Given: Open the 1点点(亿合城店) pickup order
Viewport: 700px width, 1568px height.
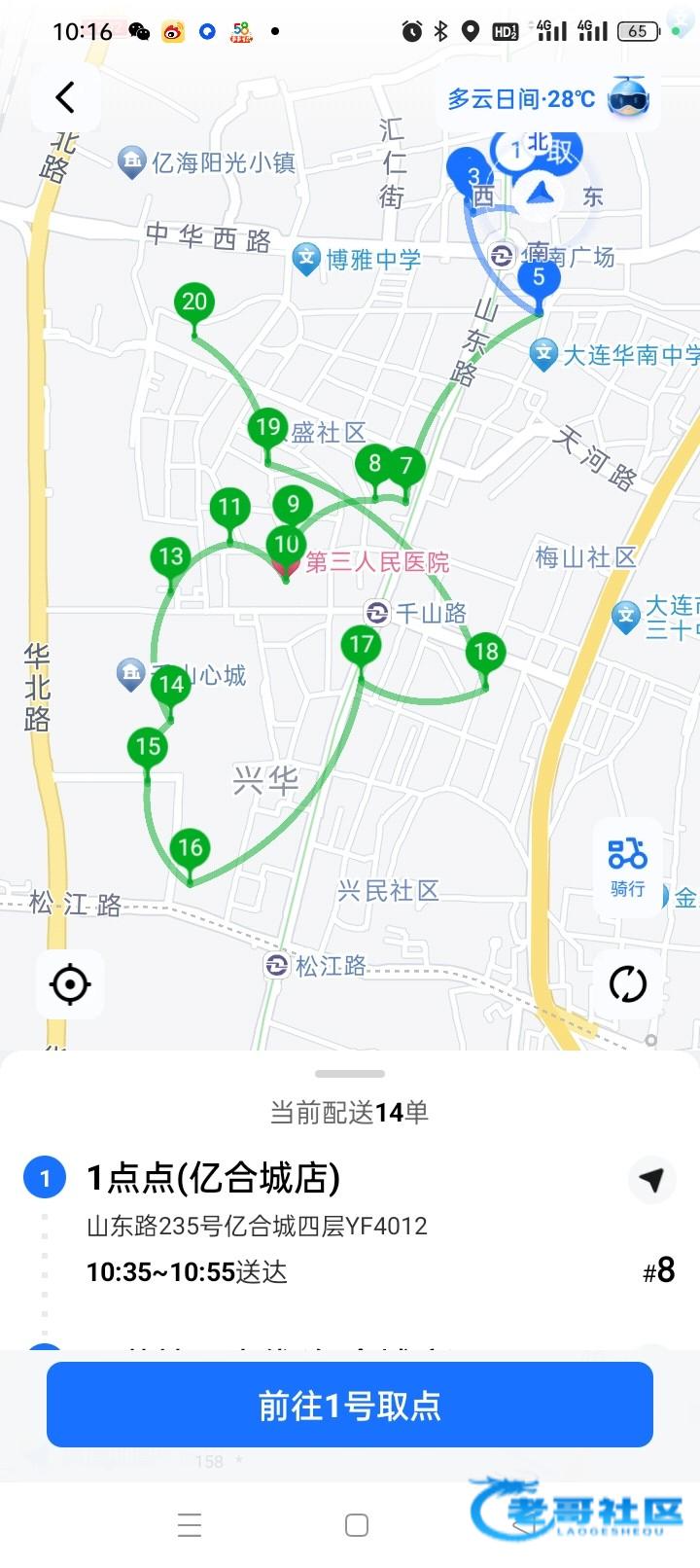Looking at the screenshot, I should click(214, 1179).
